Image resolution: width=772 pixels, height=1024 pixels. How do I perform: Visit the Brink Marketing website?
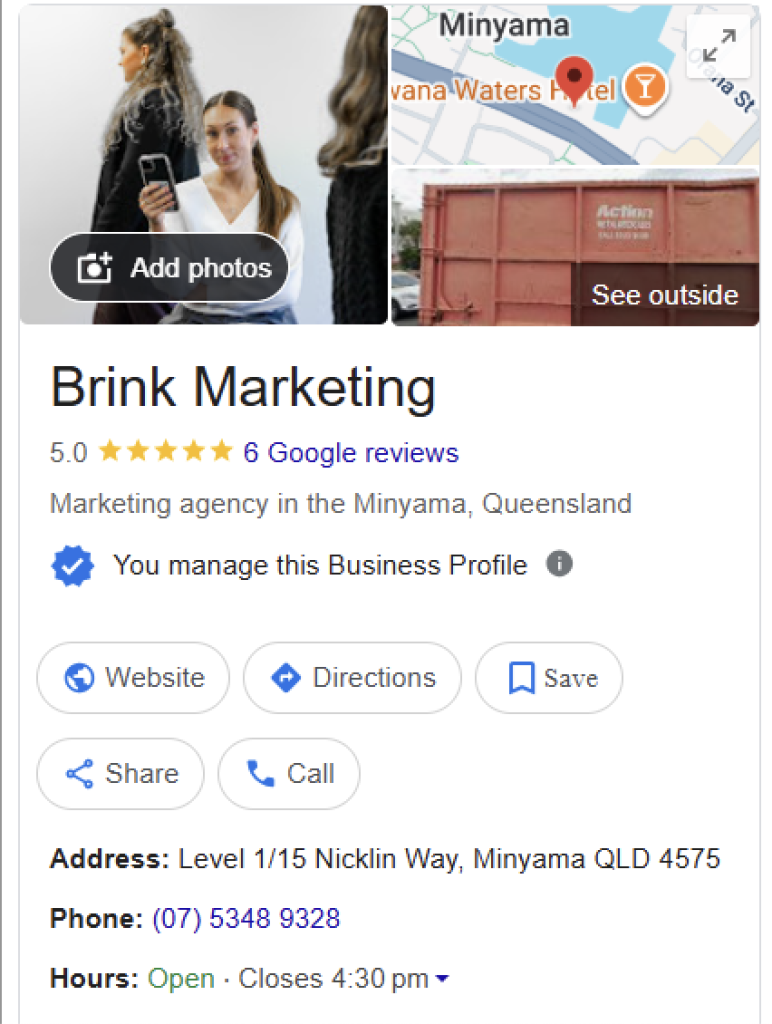133,678
